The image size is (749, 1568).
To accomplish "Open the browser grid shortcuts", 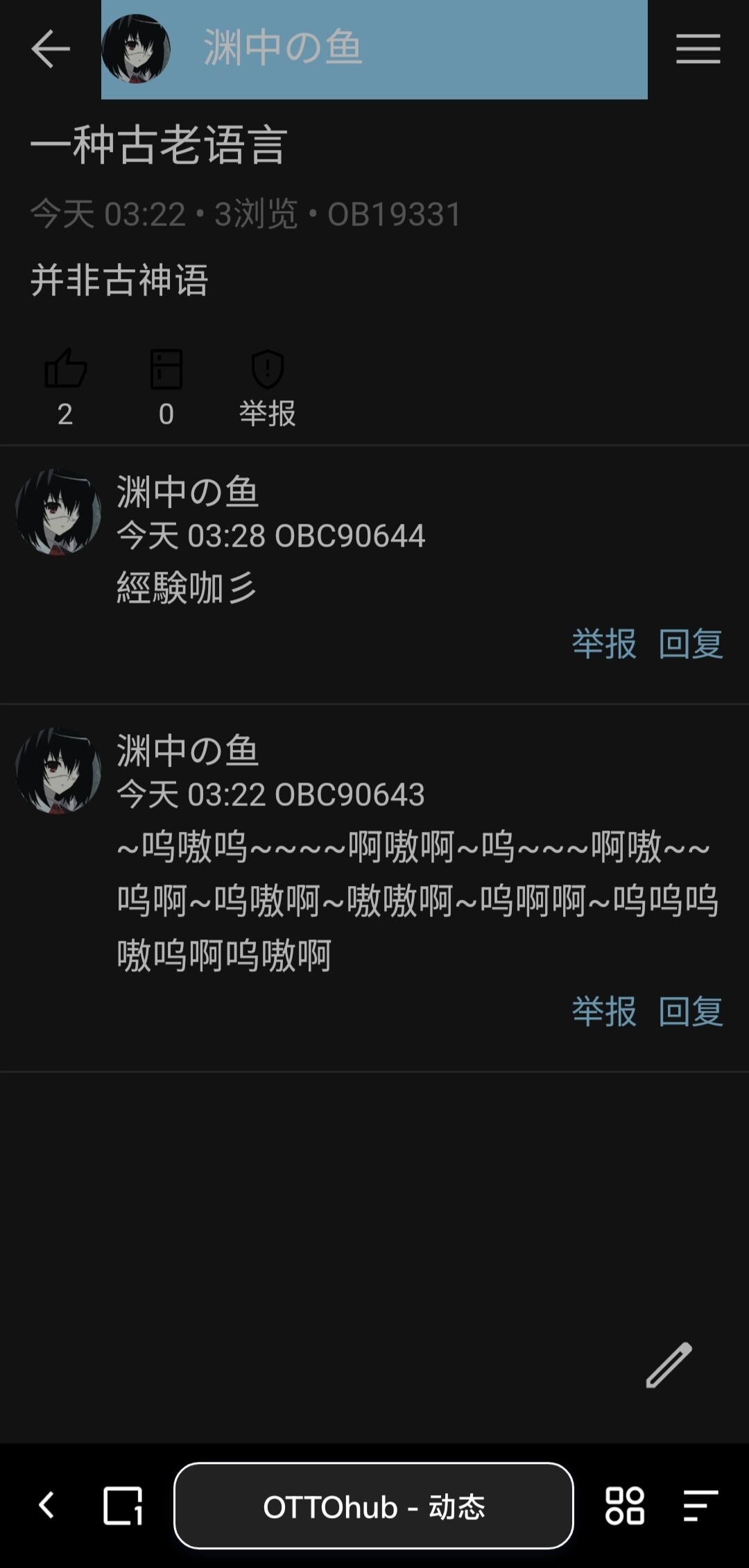I will [625, 1506].
